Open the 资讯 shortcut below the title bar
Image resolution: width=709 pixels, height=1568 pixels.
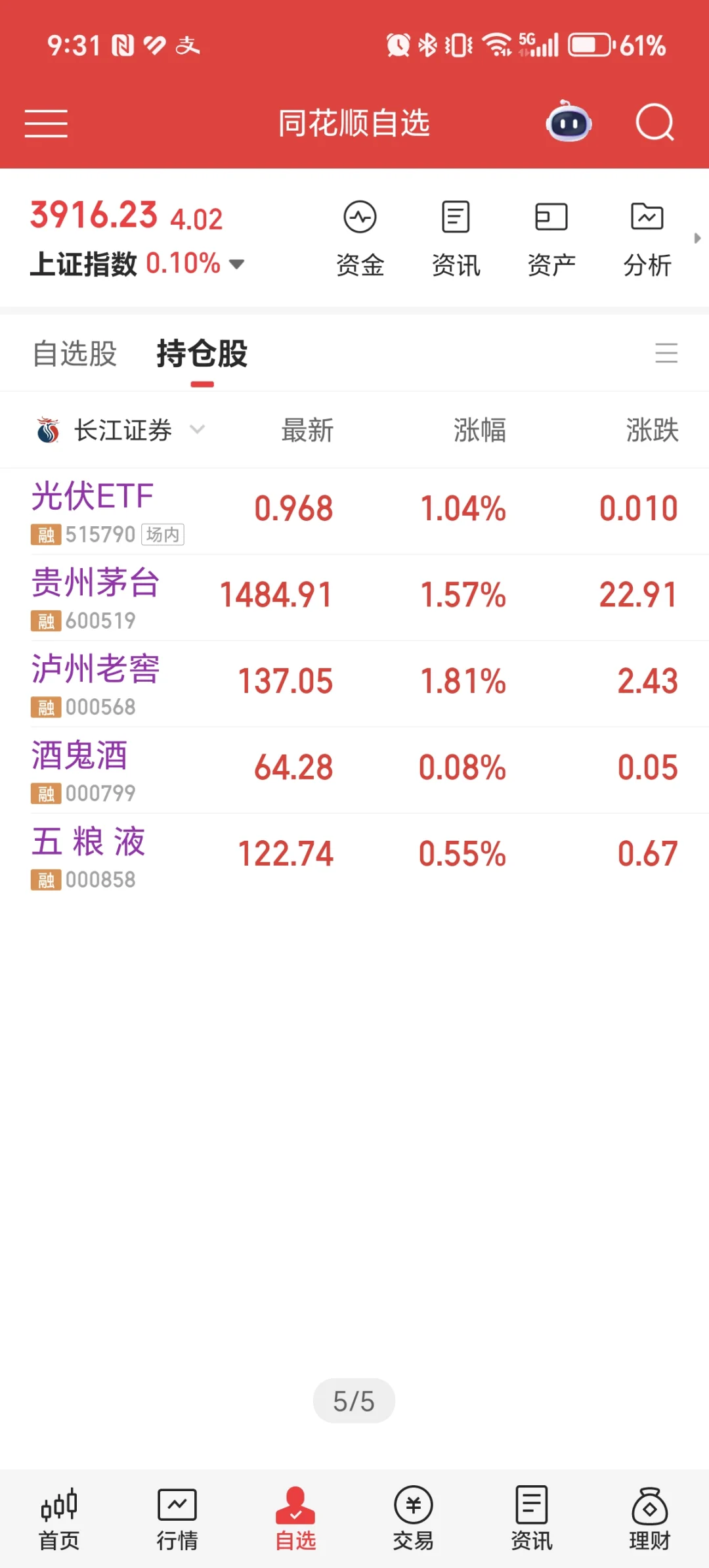456,239
